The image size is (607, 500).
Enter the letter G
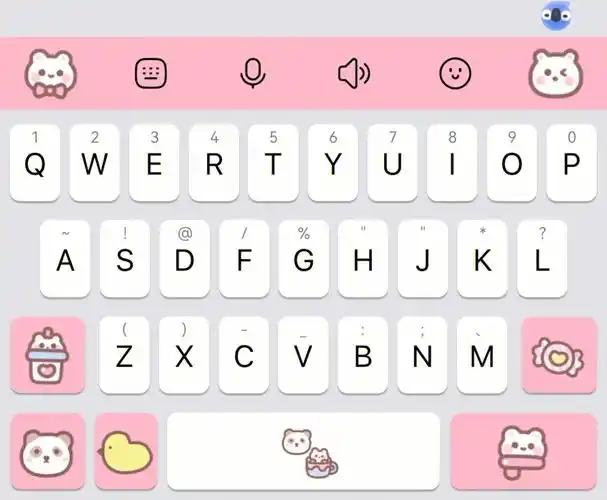[303, 258]
